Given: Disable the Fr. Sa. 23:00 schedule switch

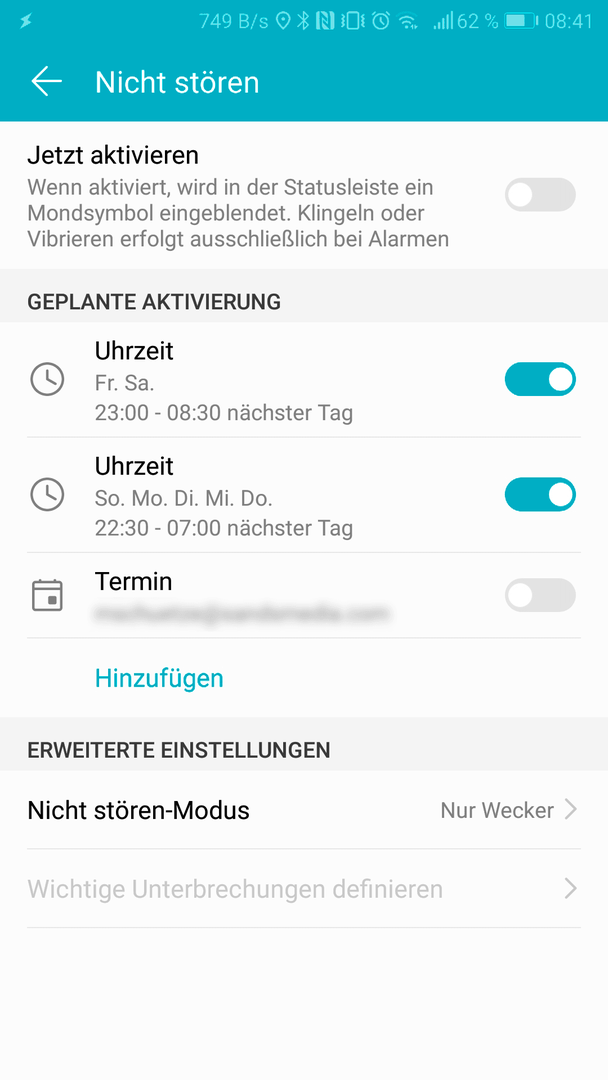Looking at the screenshot, I should coord(540,380).
